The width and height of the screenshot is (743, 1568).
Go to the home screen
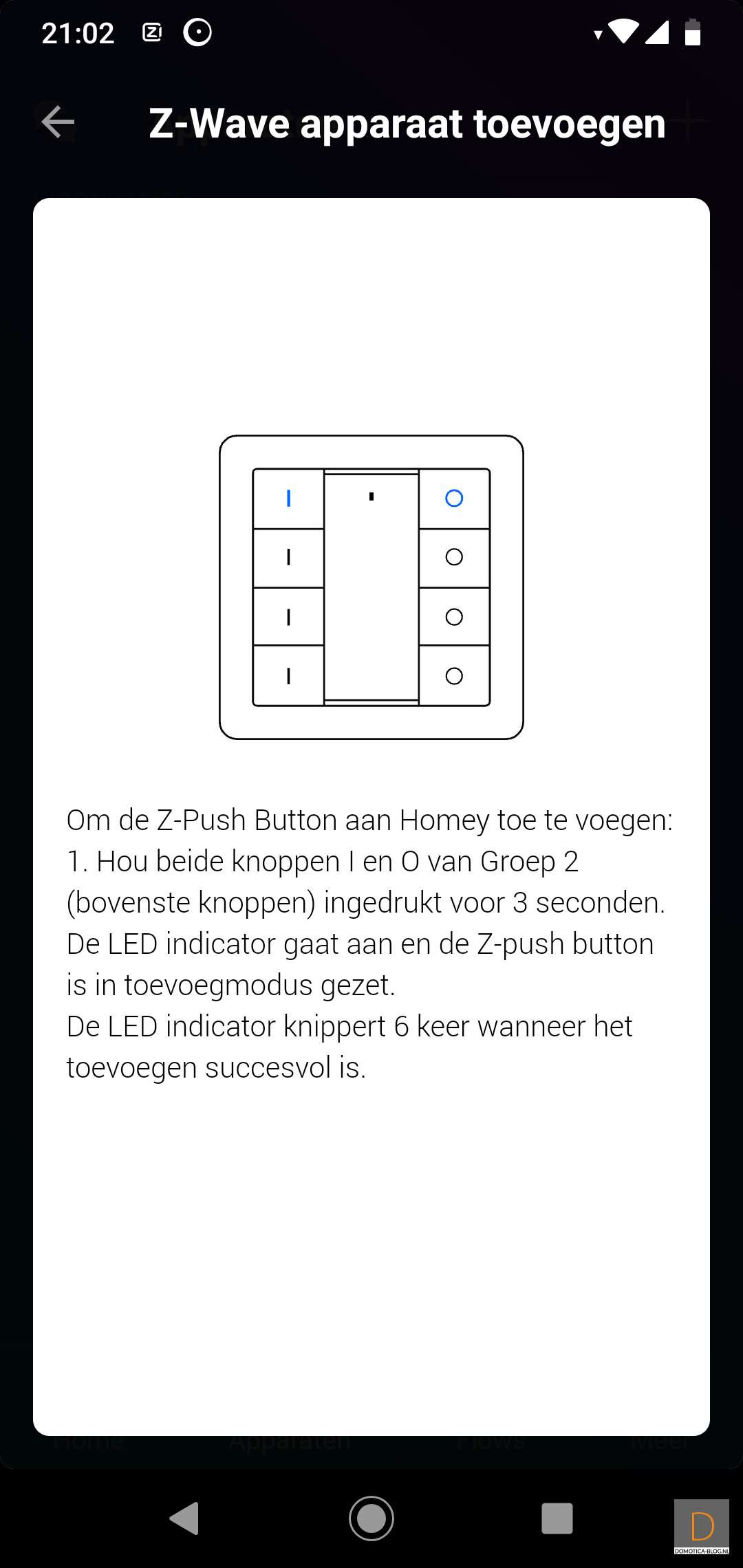click(x=371, y=1518)
